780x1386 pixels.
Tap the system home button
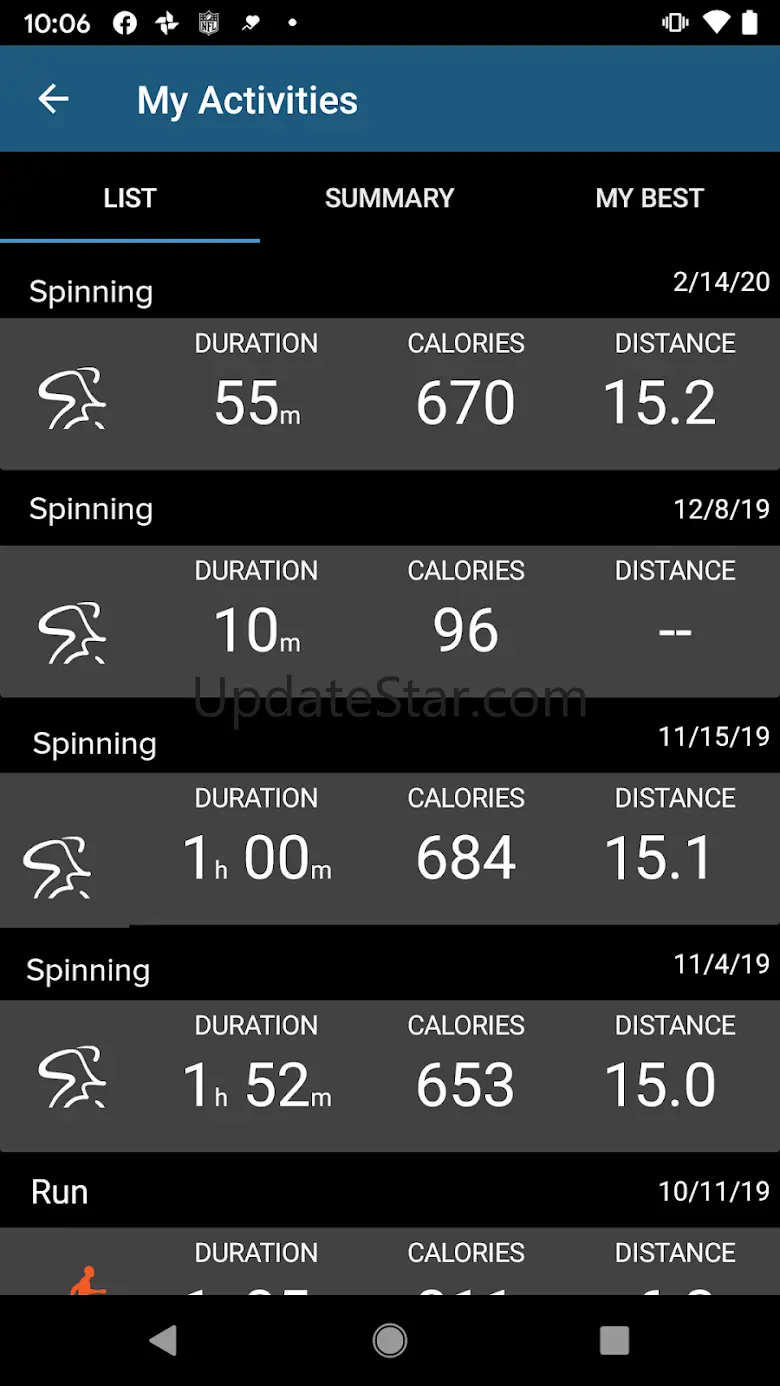coord(390,1340)
